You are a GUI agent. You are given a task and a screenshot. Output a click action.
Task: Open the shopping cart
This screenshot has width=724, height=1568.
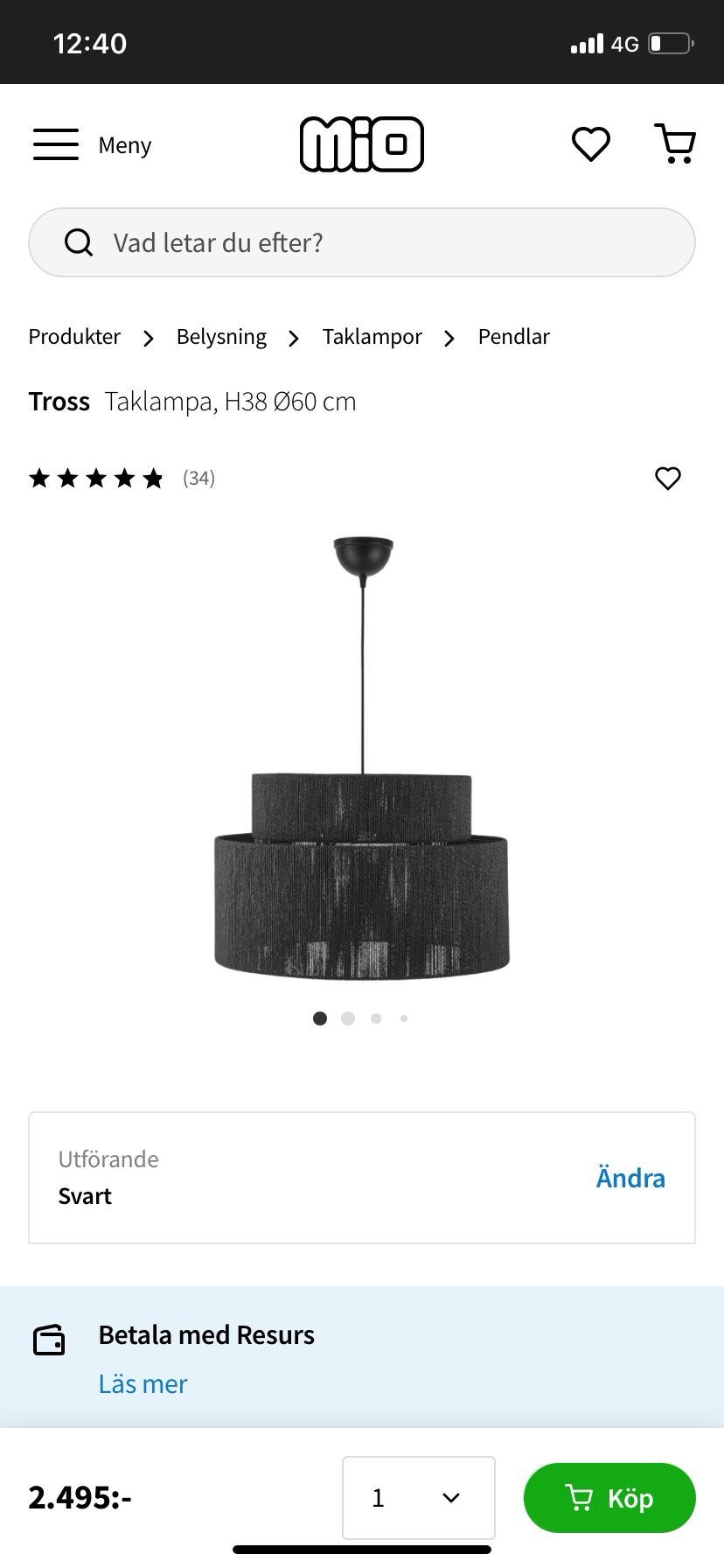click(x=675, y=144)
